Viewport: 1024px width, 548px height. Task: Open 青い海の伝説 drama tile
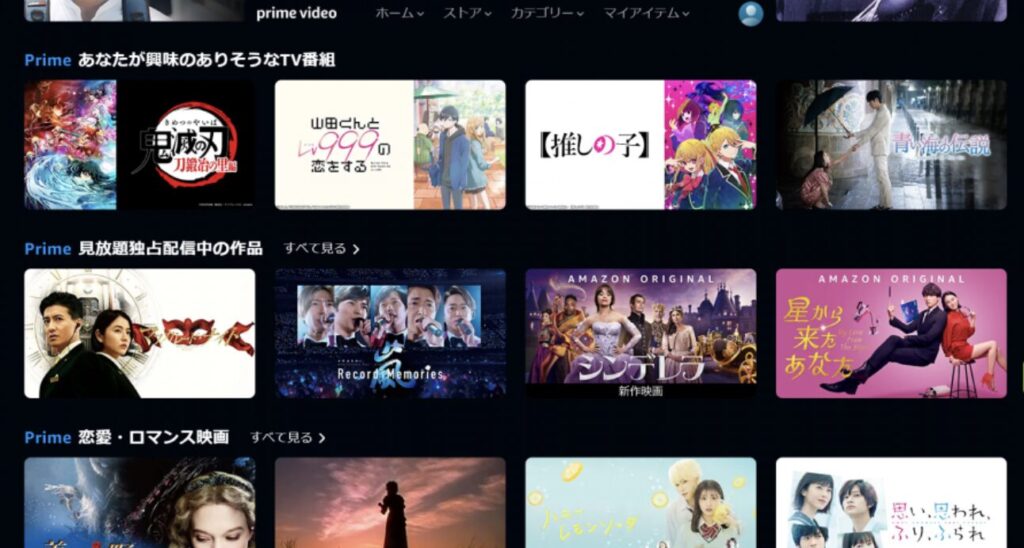(891, 145)
